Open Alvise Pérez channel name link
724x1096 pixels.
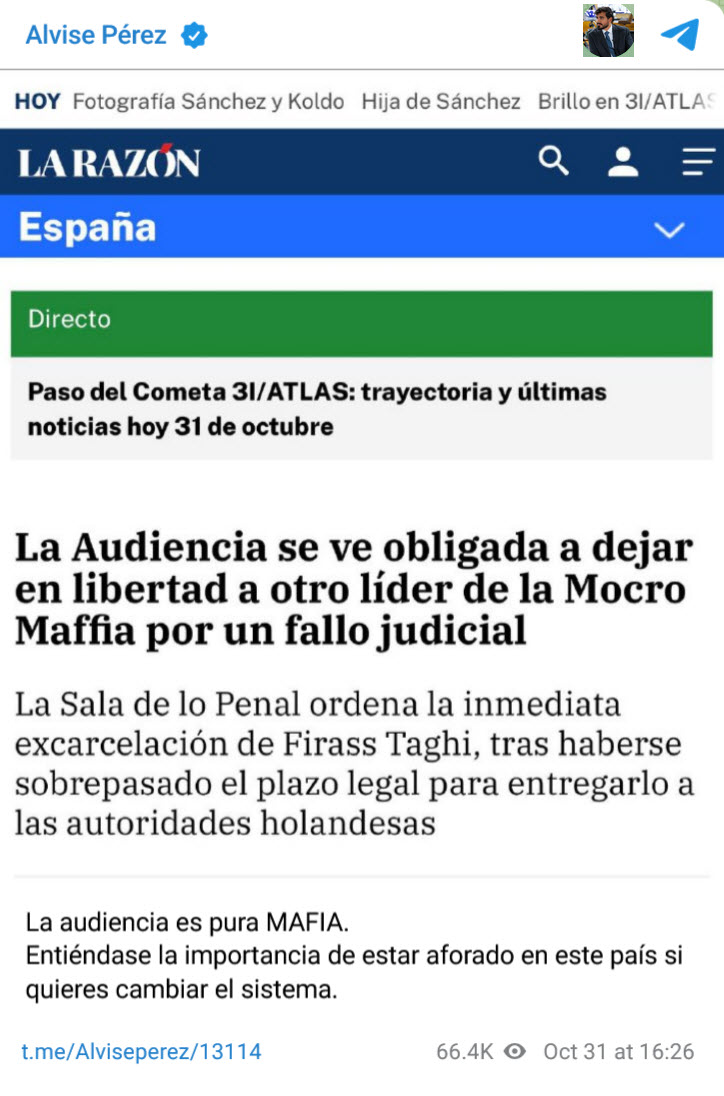coord(96,35)
